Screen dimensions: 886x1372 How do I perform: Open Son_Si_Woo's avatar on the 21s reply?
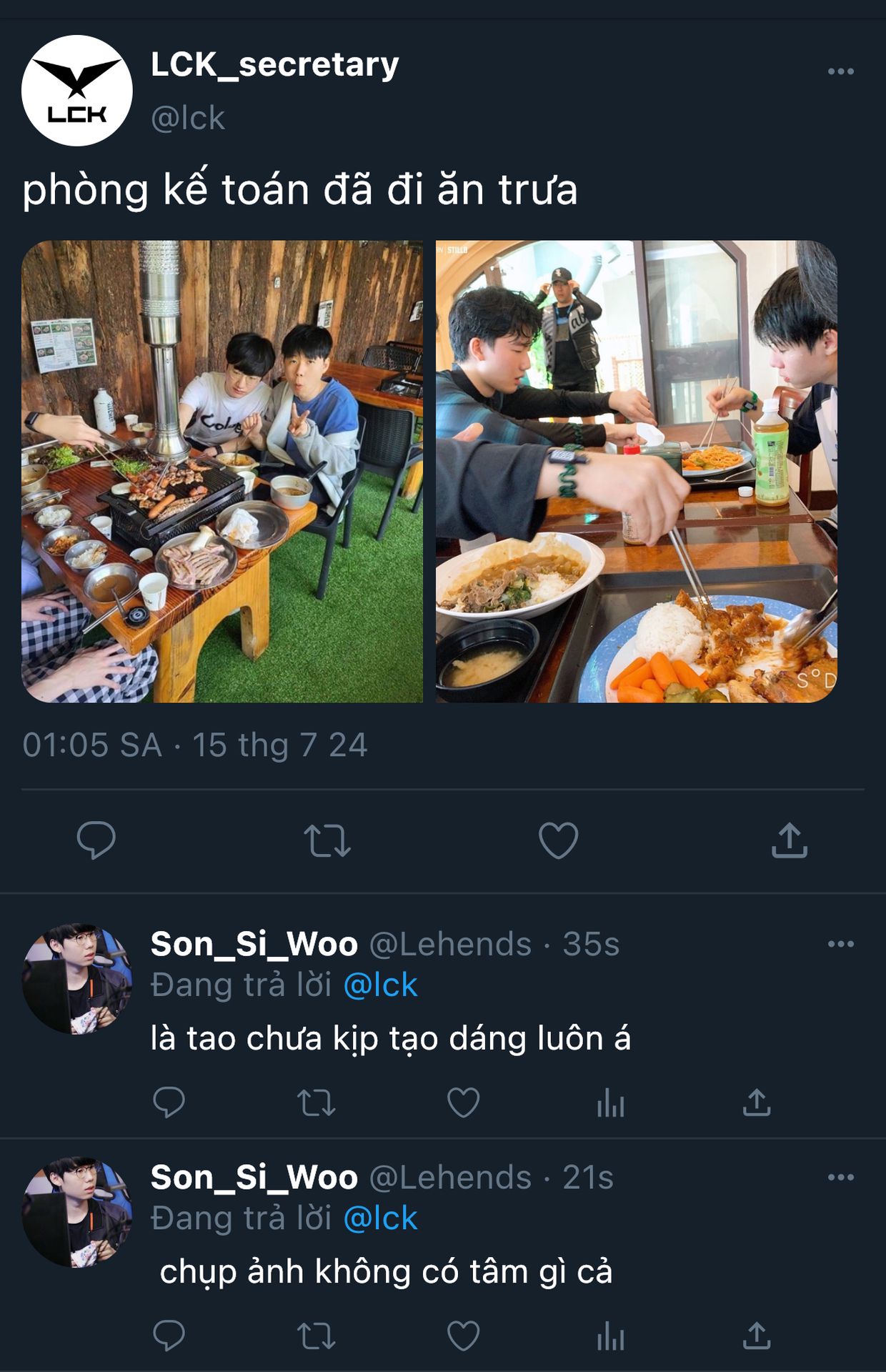[x=76, y=1212]
